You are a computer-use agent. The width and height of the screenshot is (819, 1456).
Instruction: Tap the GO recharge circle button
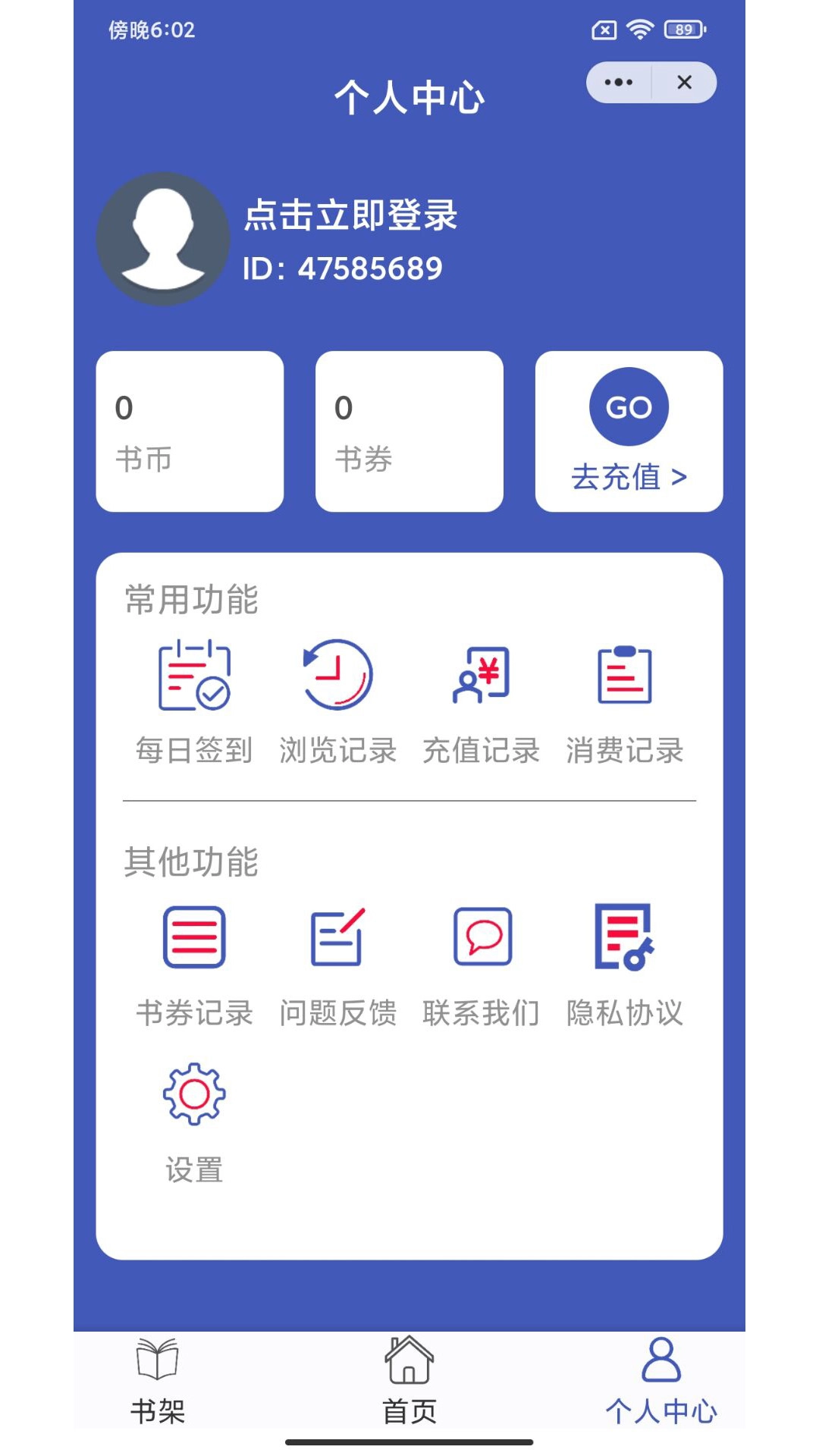tap(629, 407)
